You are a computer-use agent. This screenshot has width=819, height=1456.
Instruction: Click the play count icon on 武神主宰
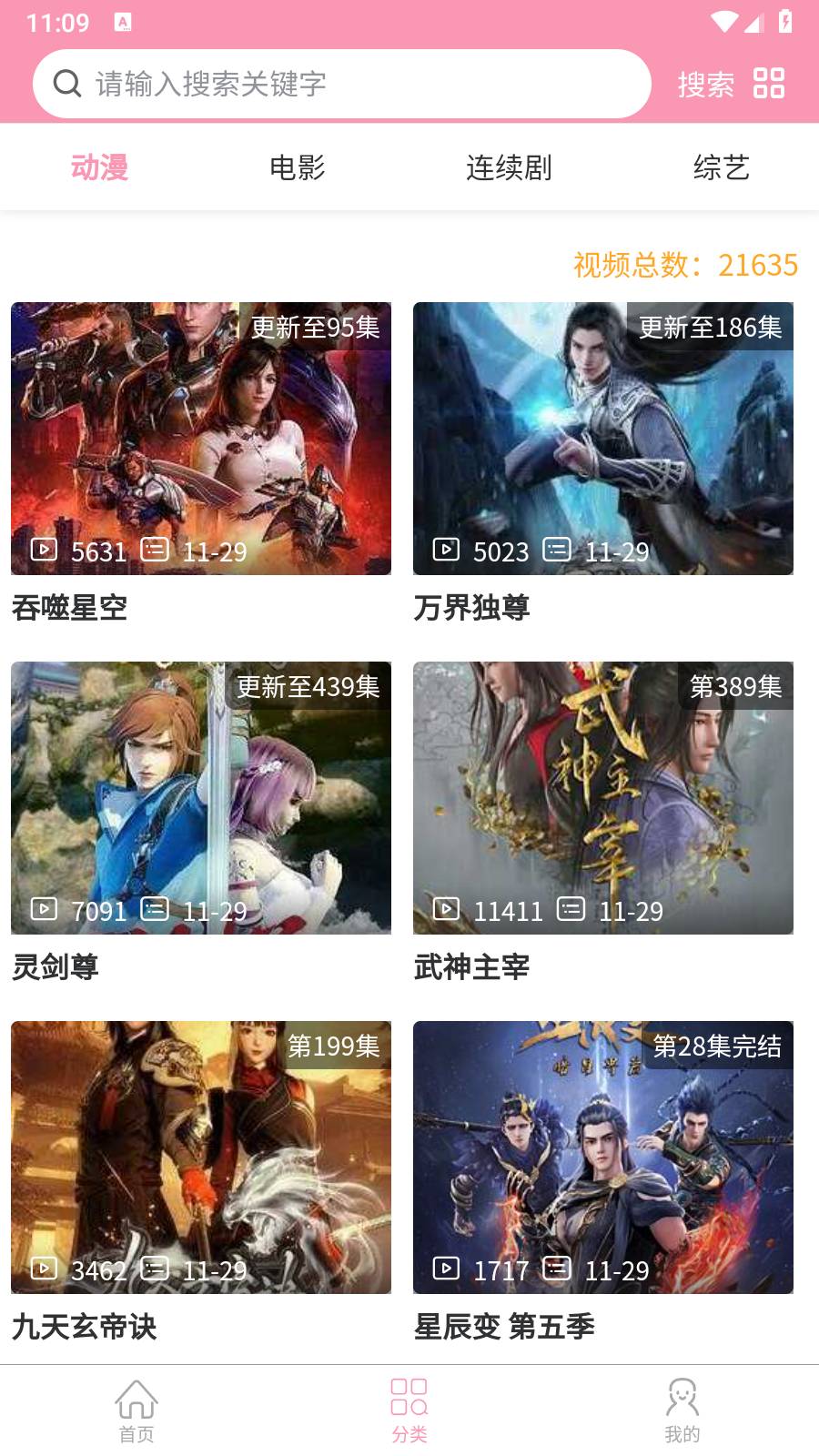[x=445, y=909]
